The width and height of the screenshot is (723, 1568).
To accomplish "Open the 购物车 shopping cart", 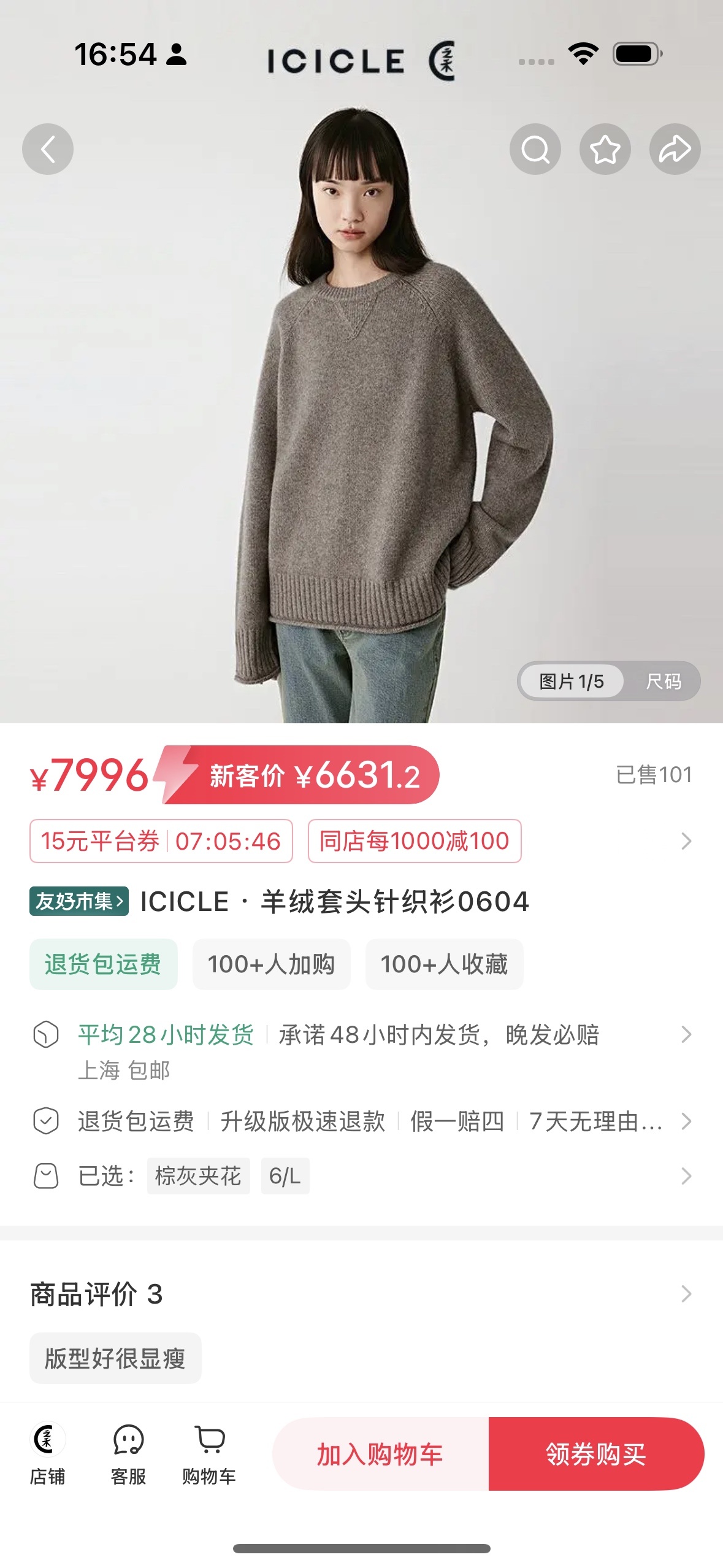I will click(x=209, y=1453).
